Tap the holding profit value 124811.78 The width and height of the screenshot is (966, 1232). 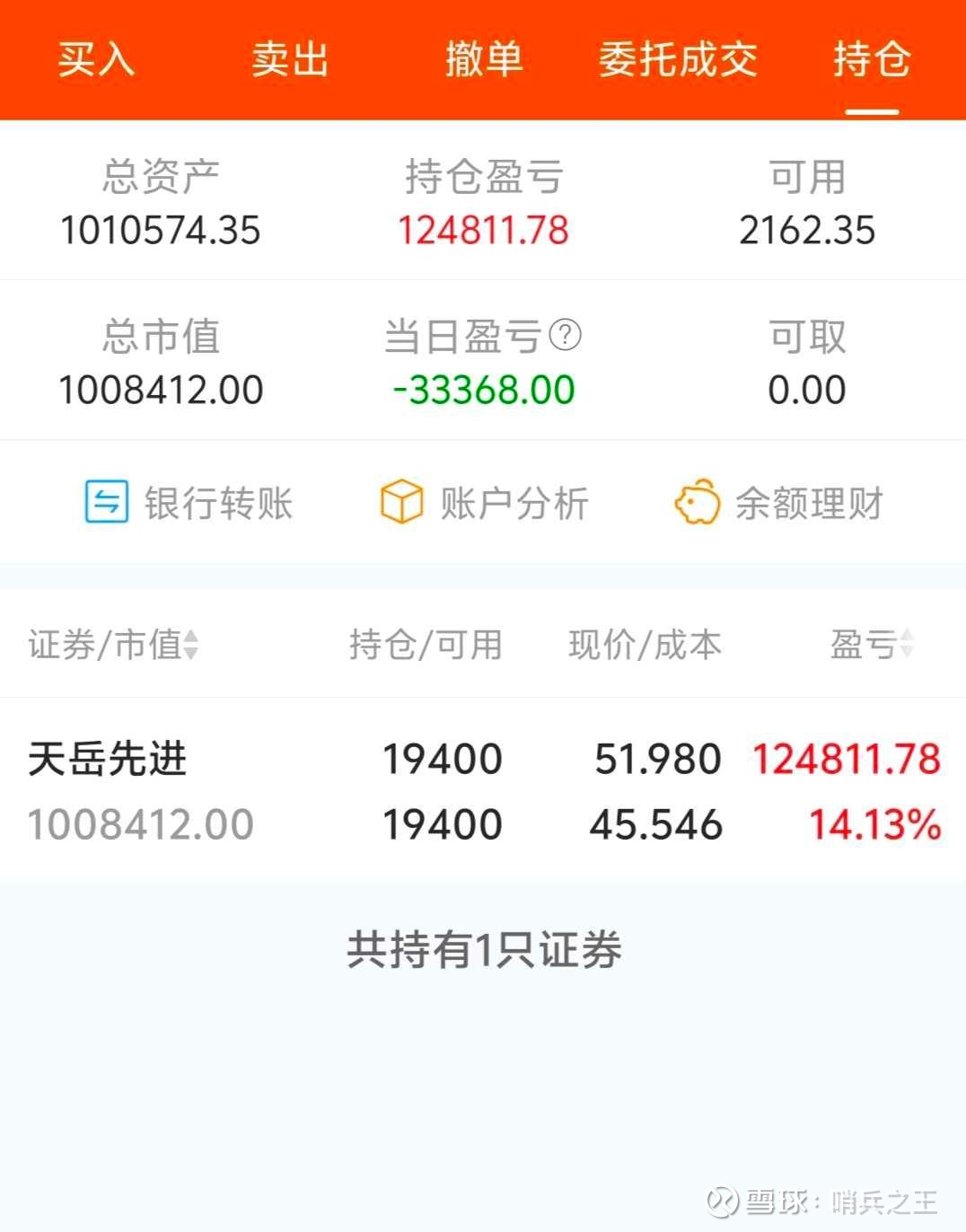tap(484, 231)
